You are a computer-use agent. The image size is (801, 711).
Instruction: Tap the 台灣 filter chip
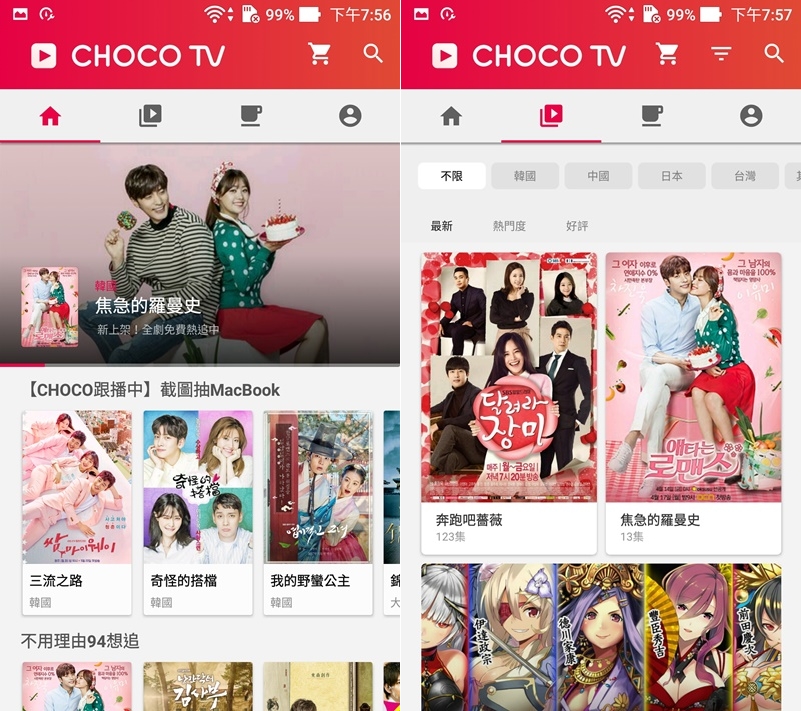(x=744, y=176)
